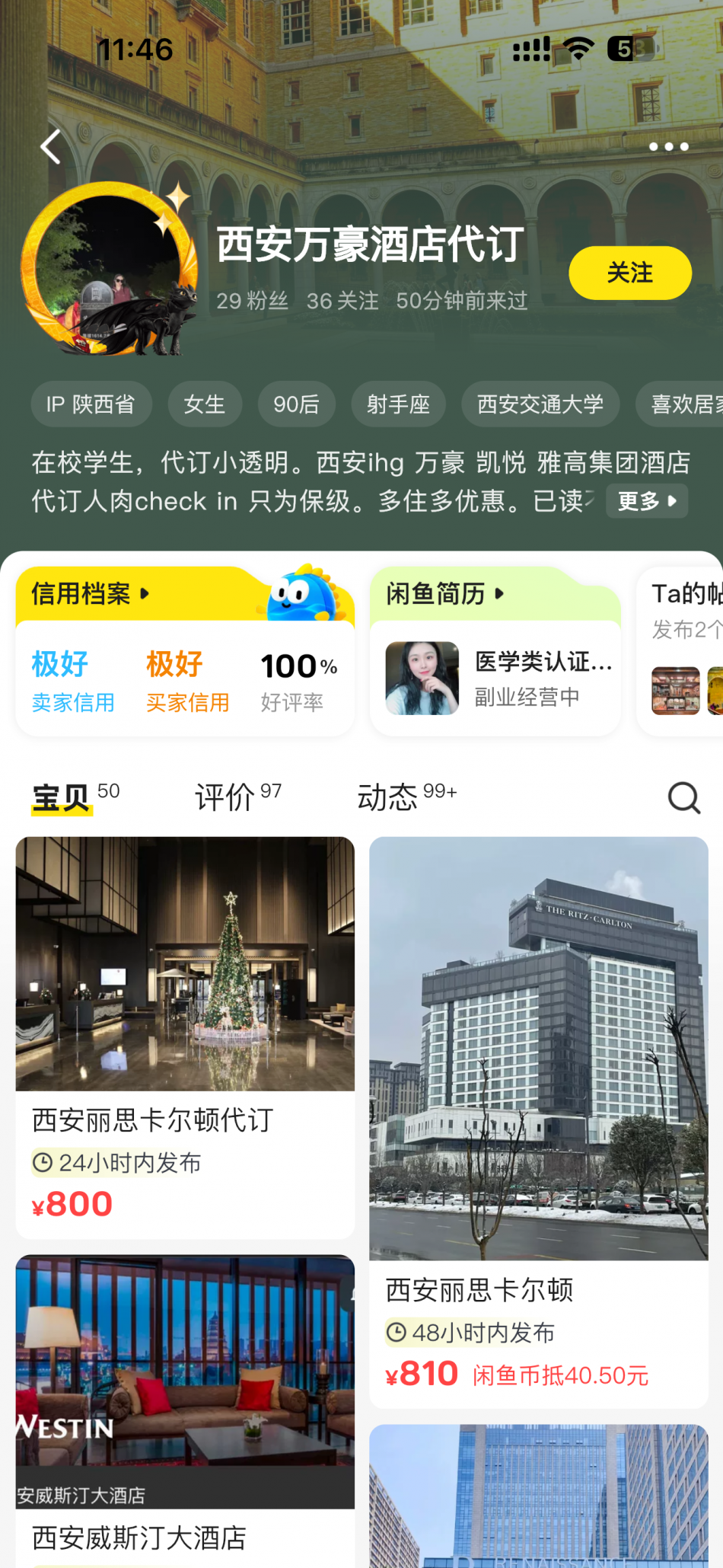The image size is (723, 1568).
Task: Follow this seller with the 关注 button
Action: tap(629, 273)
